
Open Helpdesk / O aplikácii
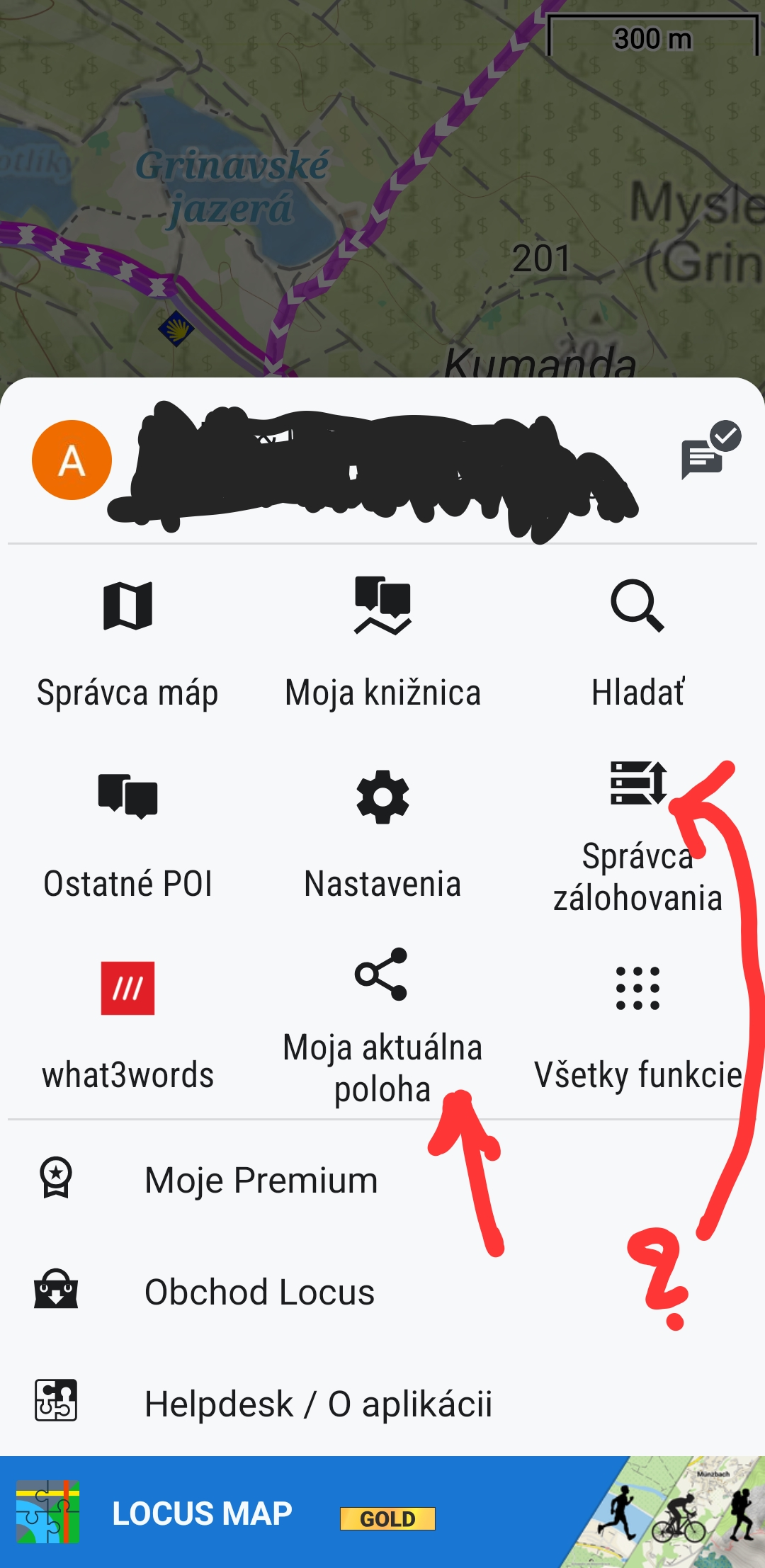point(317,1404)
